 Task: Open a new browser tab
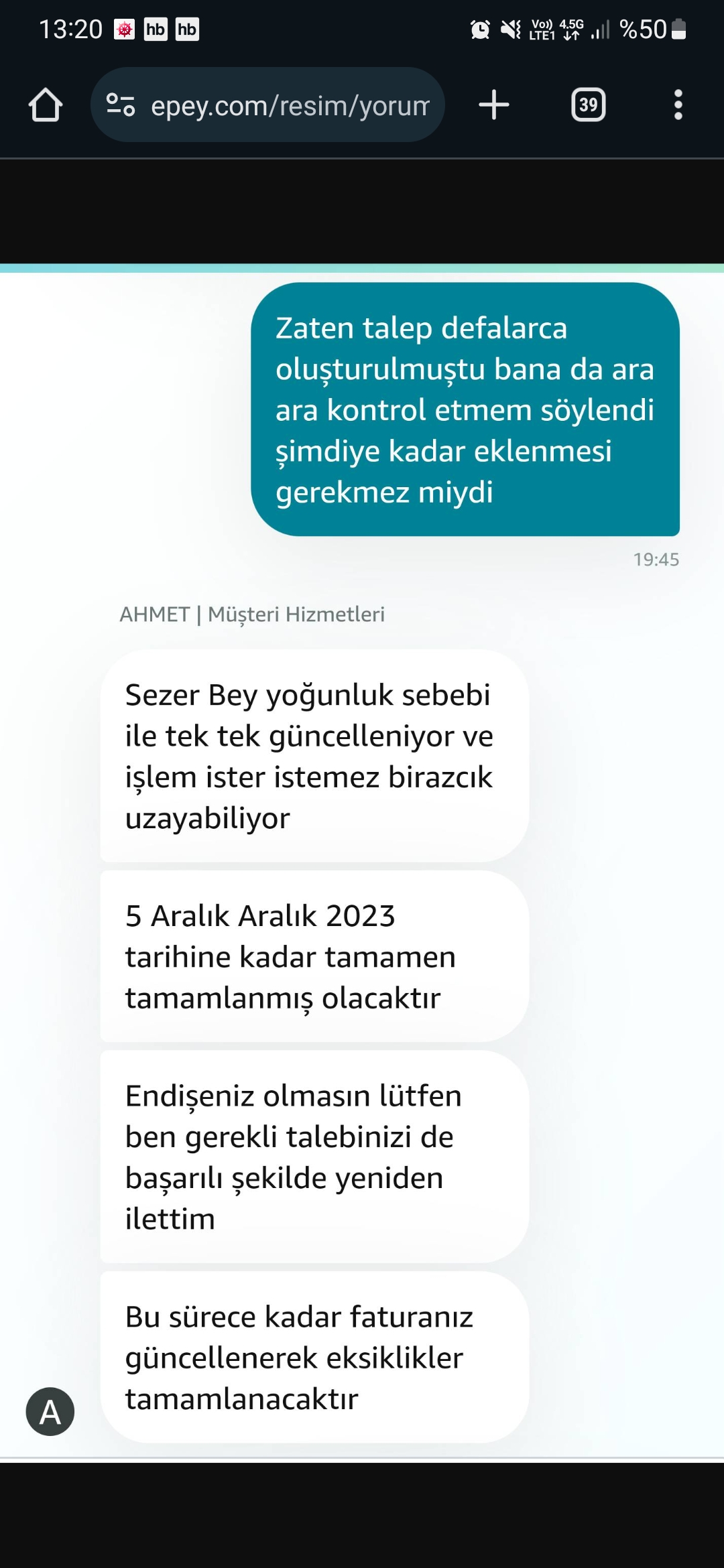(494, 105)
